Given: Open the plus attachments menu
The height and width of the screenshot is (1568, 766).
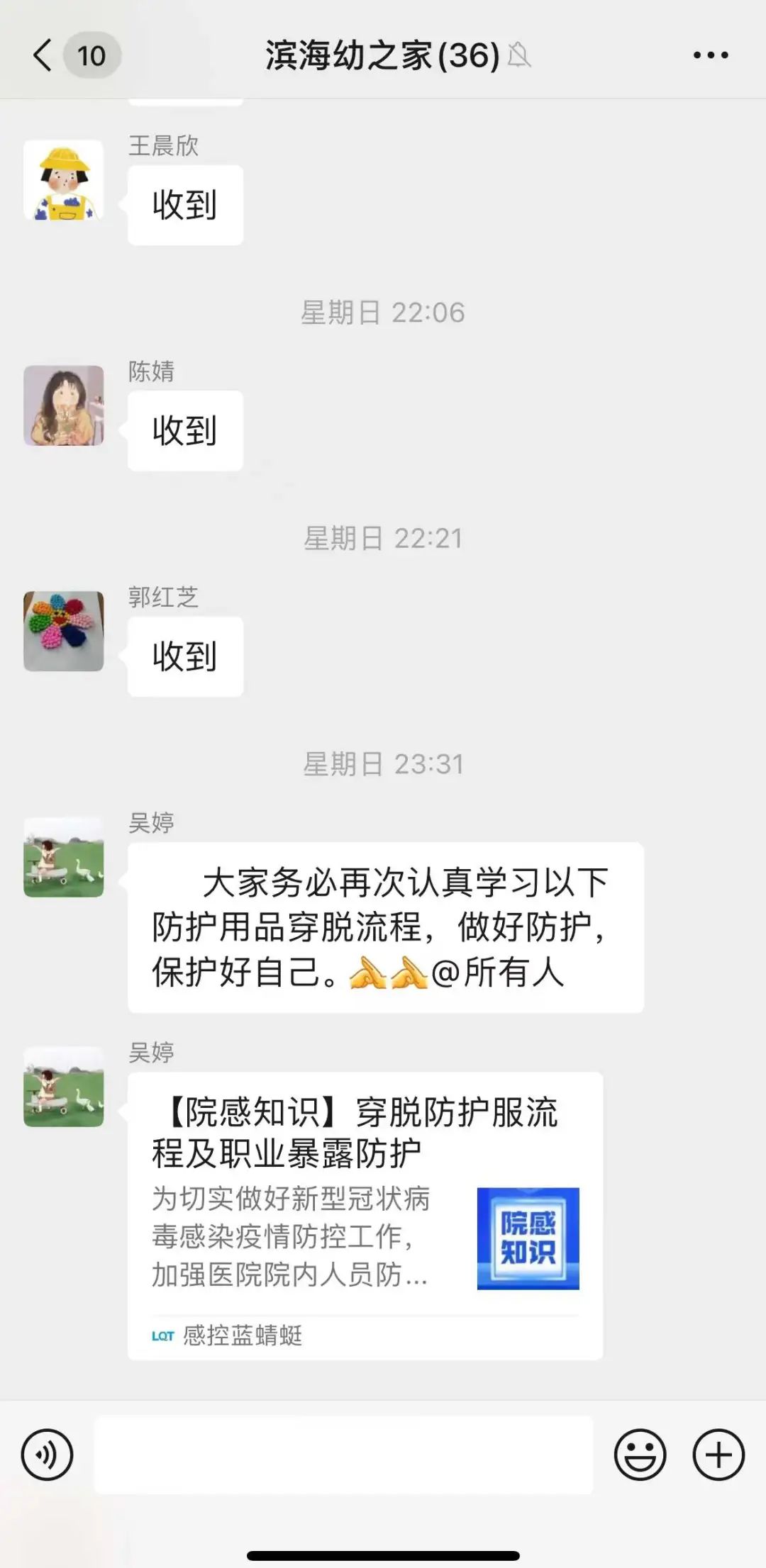Looking at the screenshot, I should click(718, 1455).
